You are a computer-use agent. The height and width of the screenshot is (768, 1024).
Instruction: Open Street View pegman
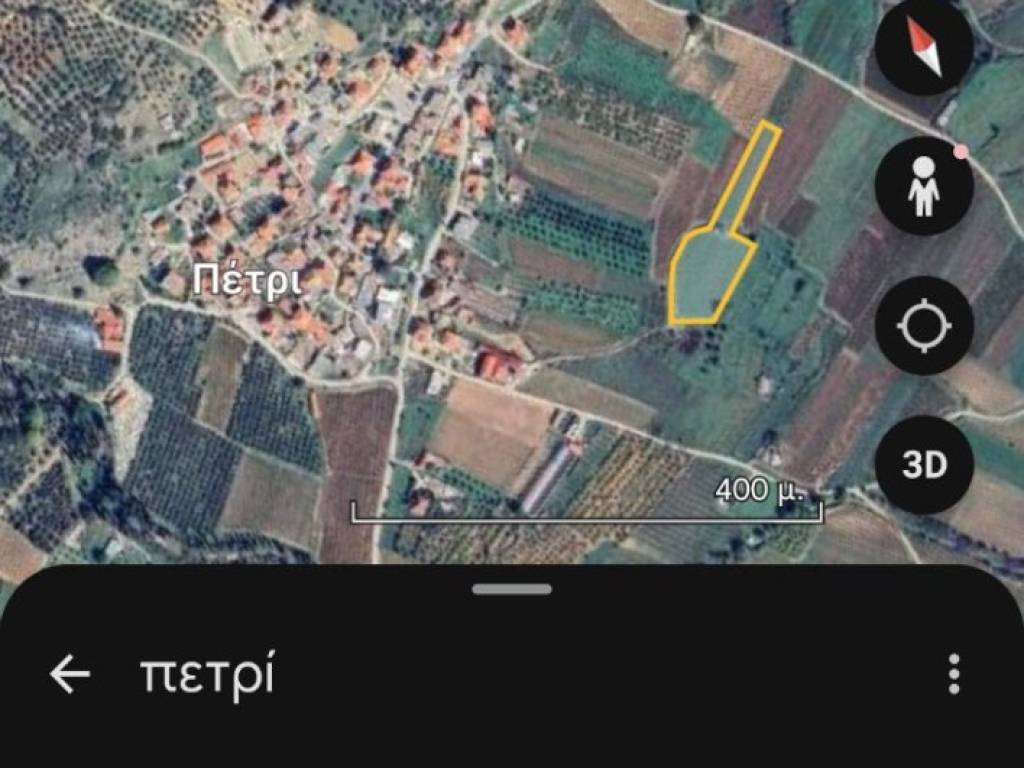pos(924,187)
